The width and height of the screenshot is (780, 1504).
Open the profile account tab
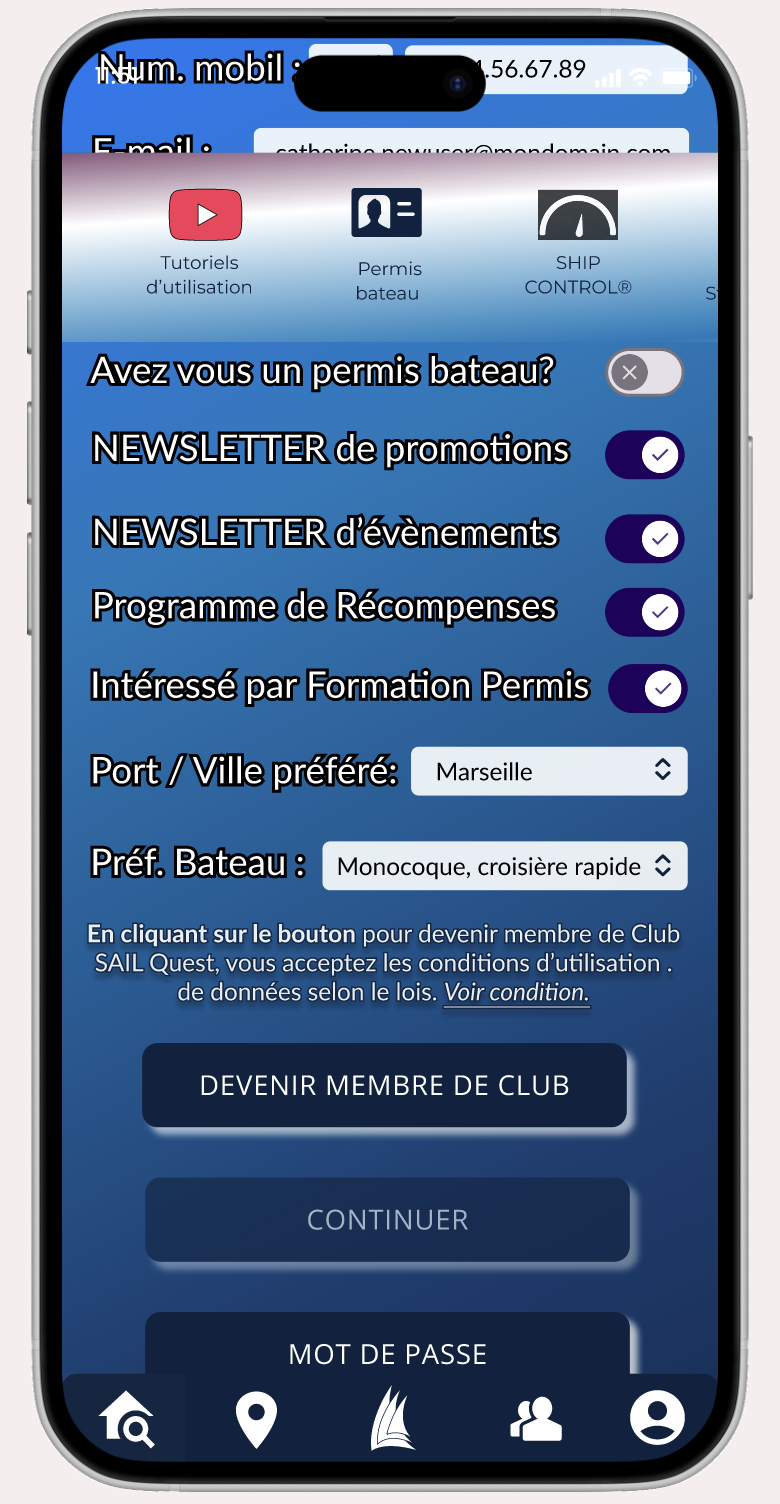coord(657,1418)
